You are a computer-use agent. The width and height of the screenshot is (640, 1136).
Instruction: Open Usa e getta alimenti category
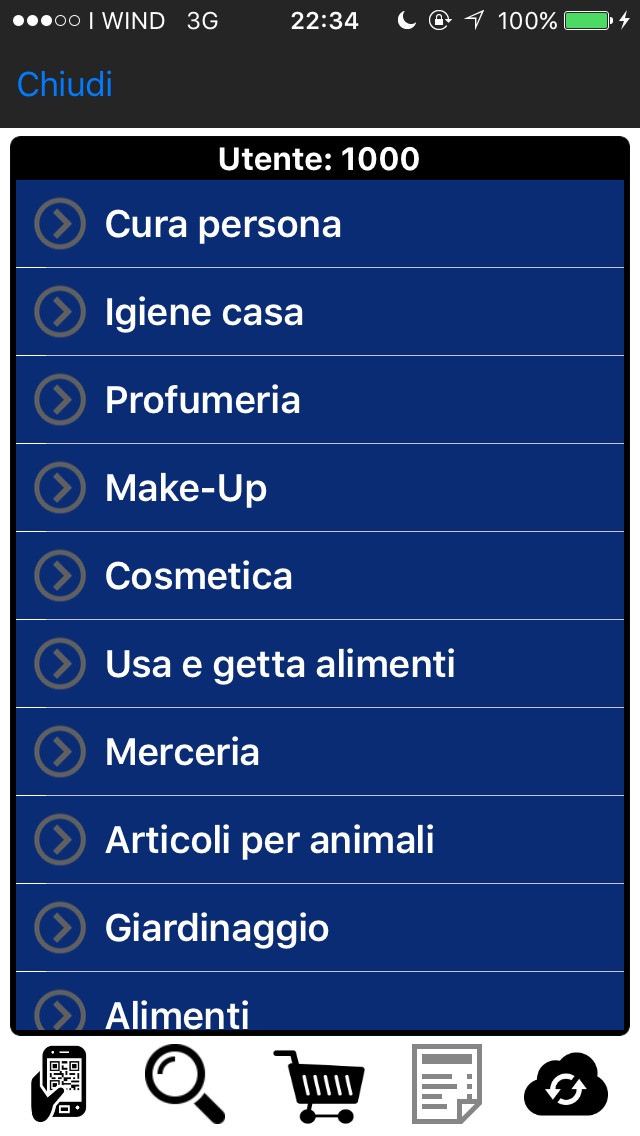point(320,664)
